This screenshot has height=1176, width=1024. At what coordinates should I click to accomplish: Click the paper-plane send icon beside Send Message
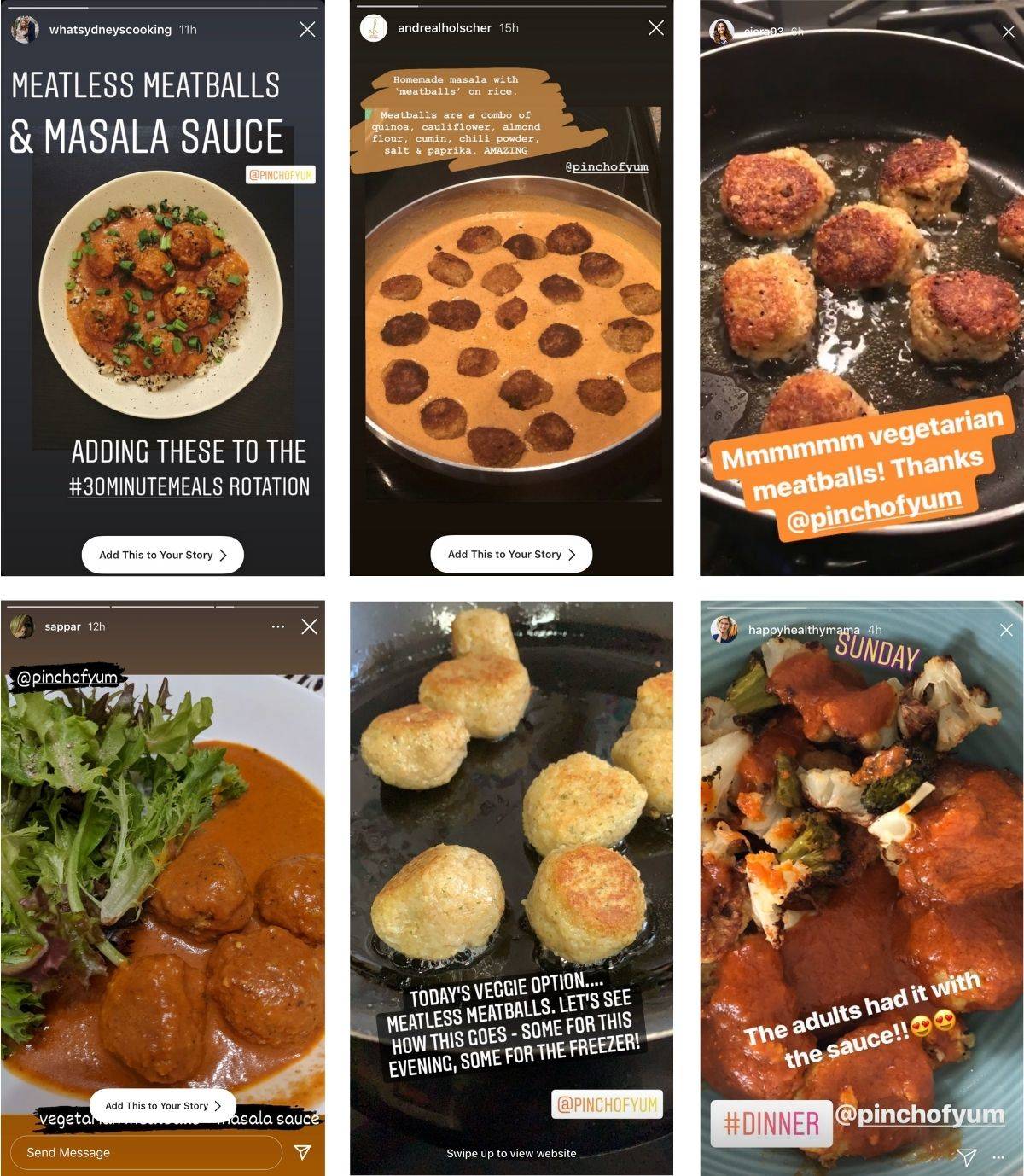click(303, 1152)
